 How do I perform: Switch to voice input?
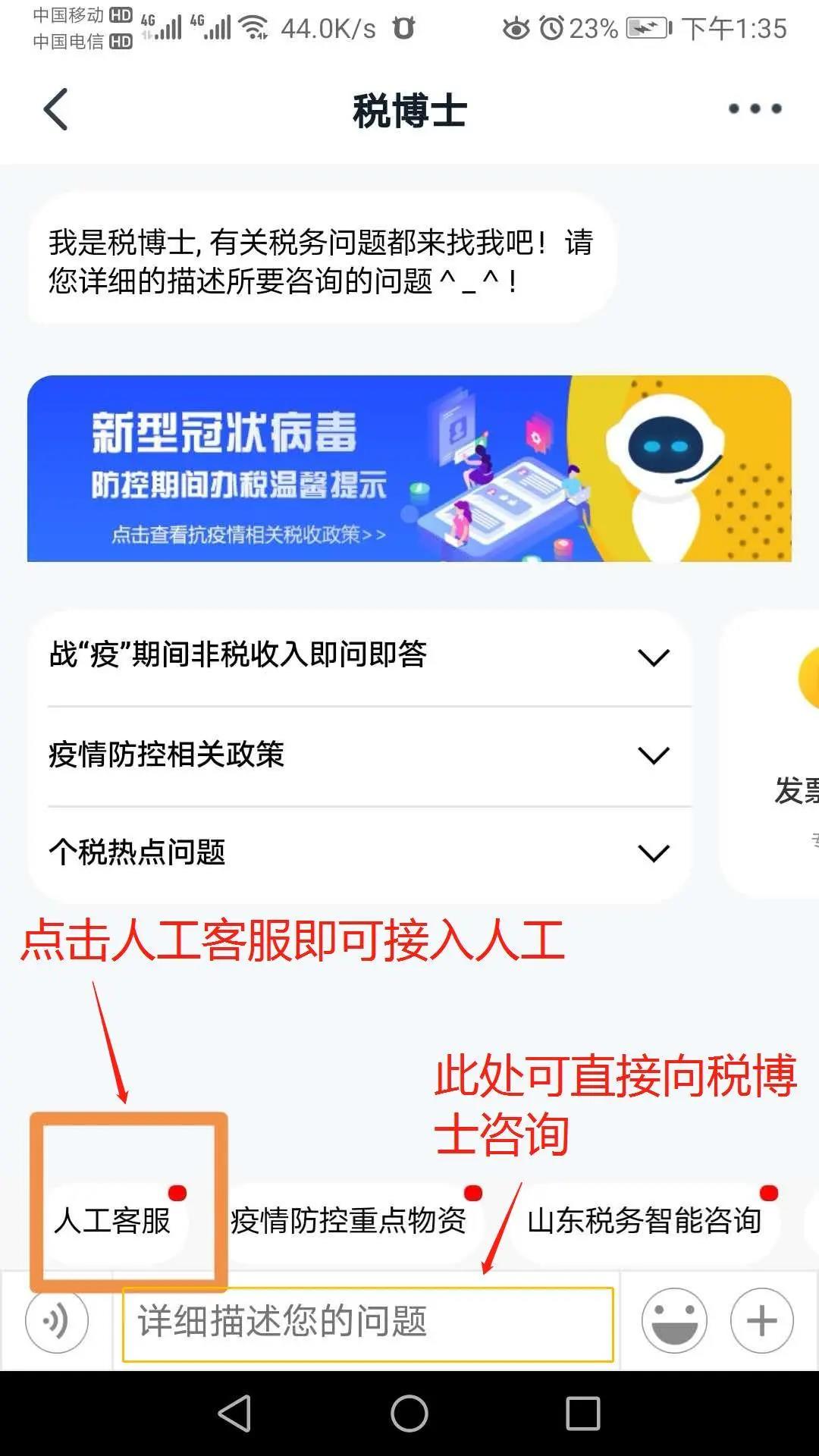pos(57,1321)
